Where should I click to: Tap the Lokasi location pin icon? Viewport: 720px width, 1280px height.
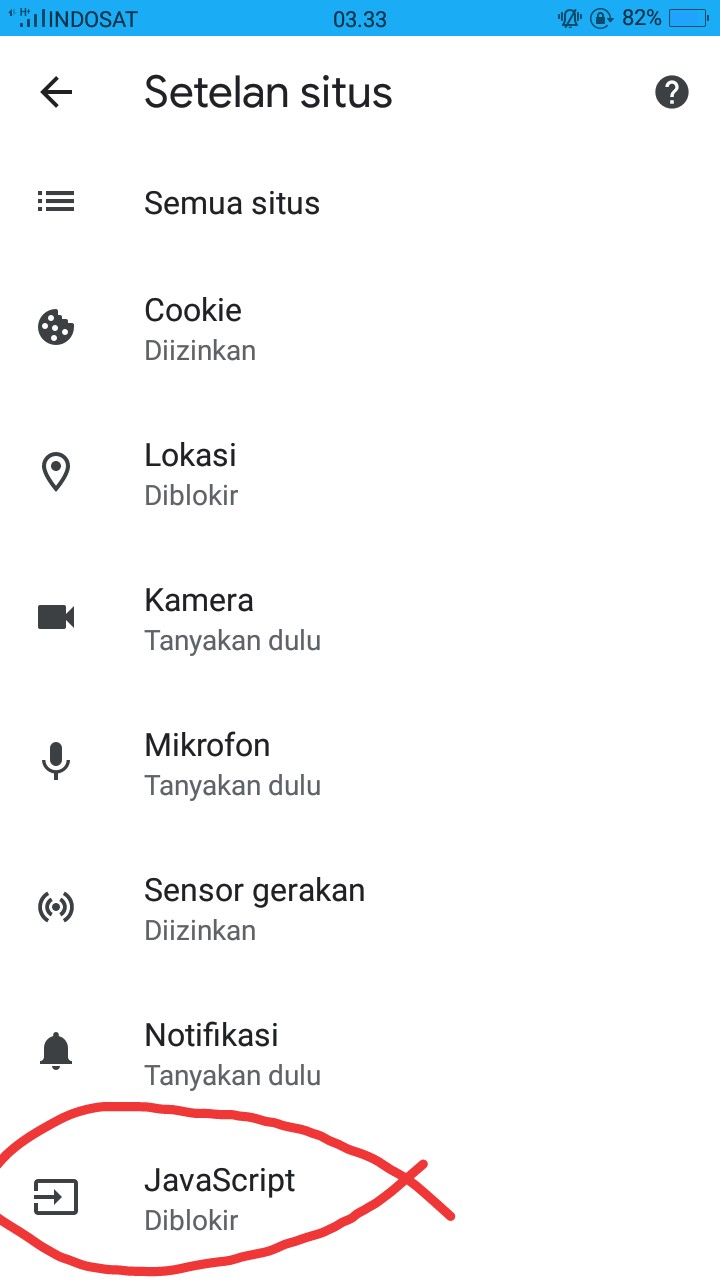(x=56, y=472)
